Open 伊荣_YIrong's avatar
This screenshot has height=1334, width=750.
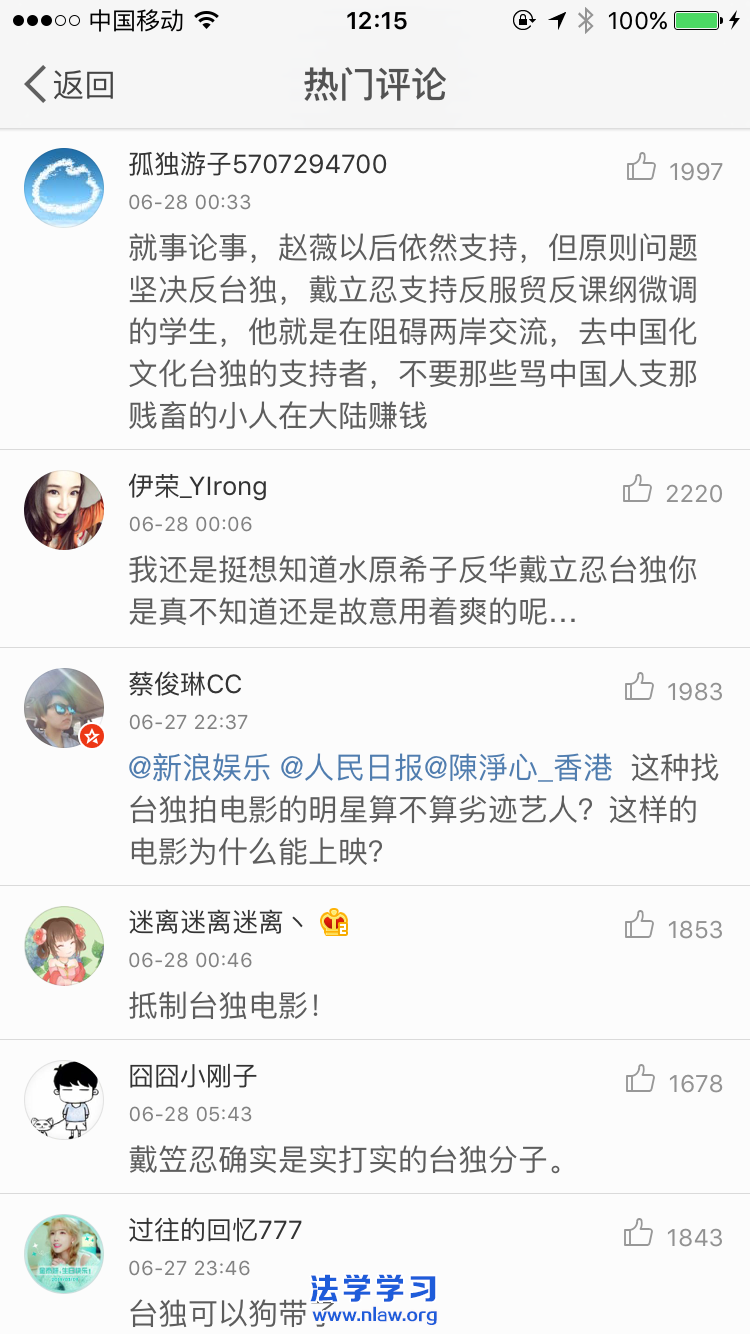point(64,510)
